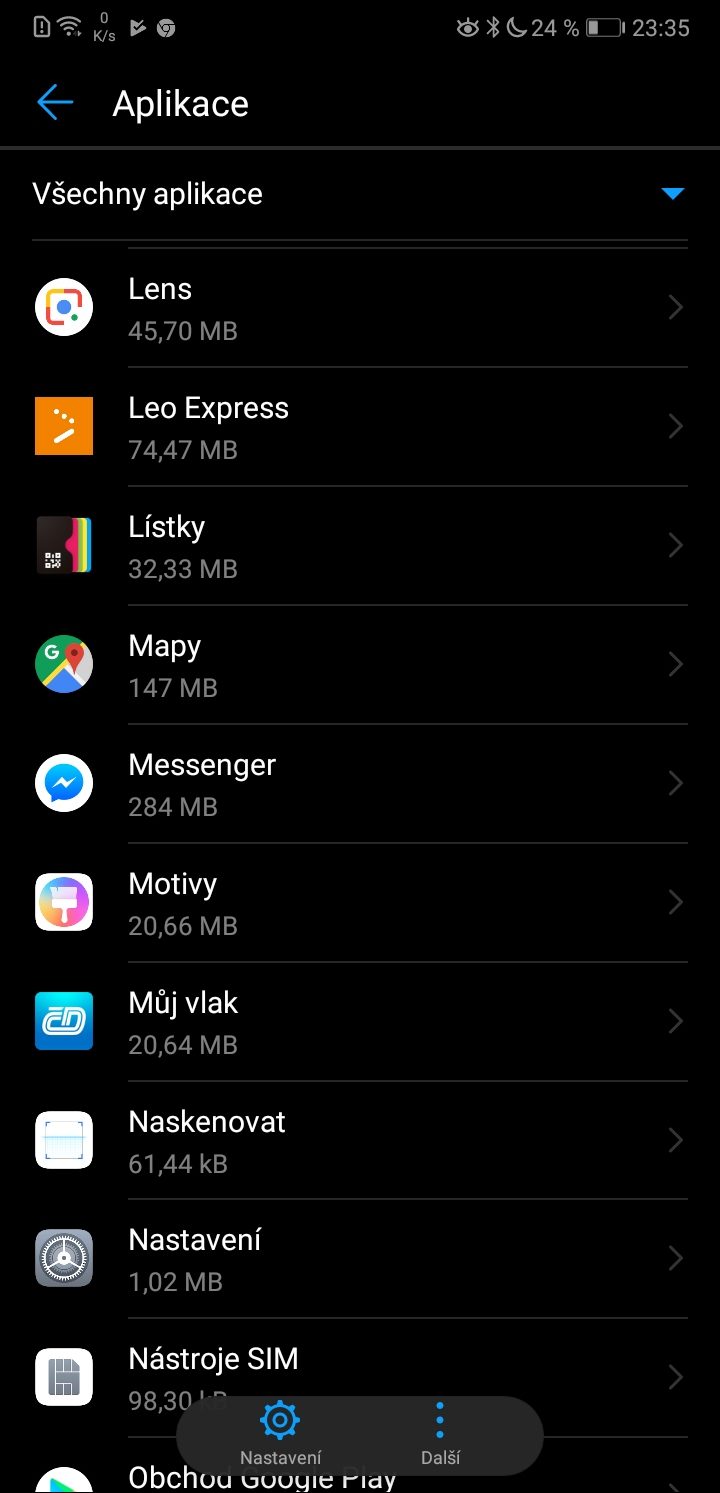Screen dimensions: 720x1493
Task: Open the Motivy app entry
Action: tap(360, 903)
